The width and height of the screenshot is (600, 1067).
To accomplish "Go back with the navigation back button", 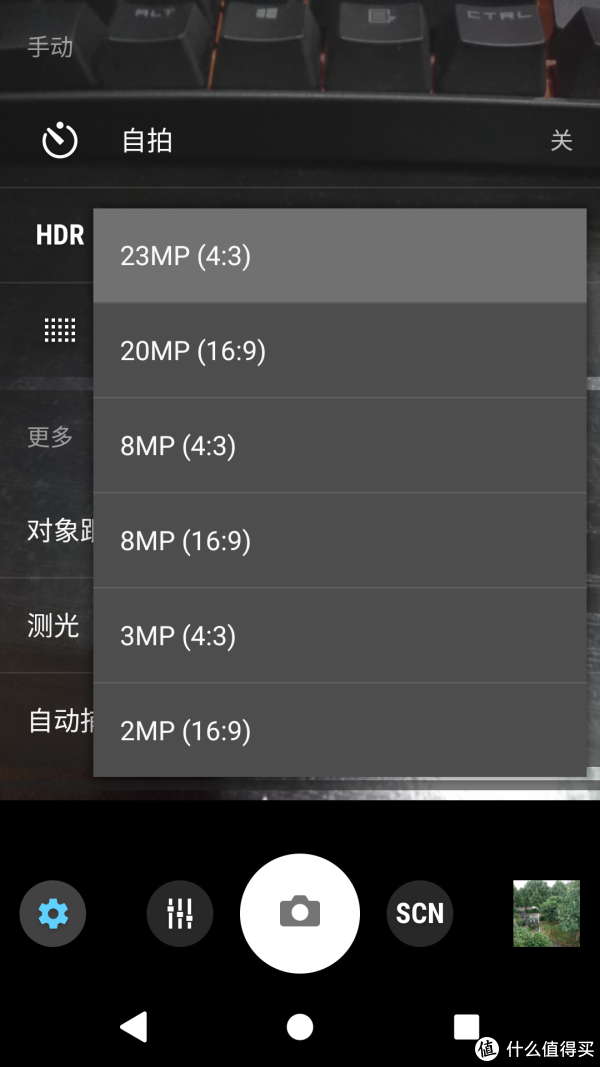I will pos(134,1026).
